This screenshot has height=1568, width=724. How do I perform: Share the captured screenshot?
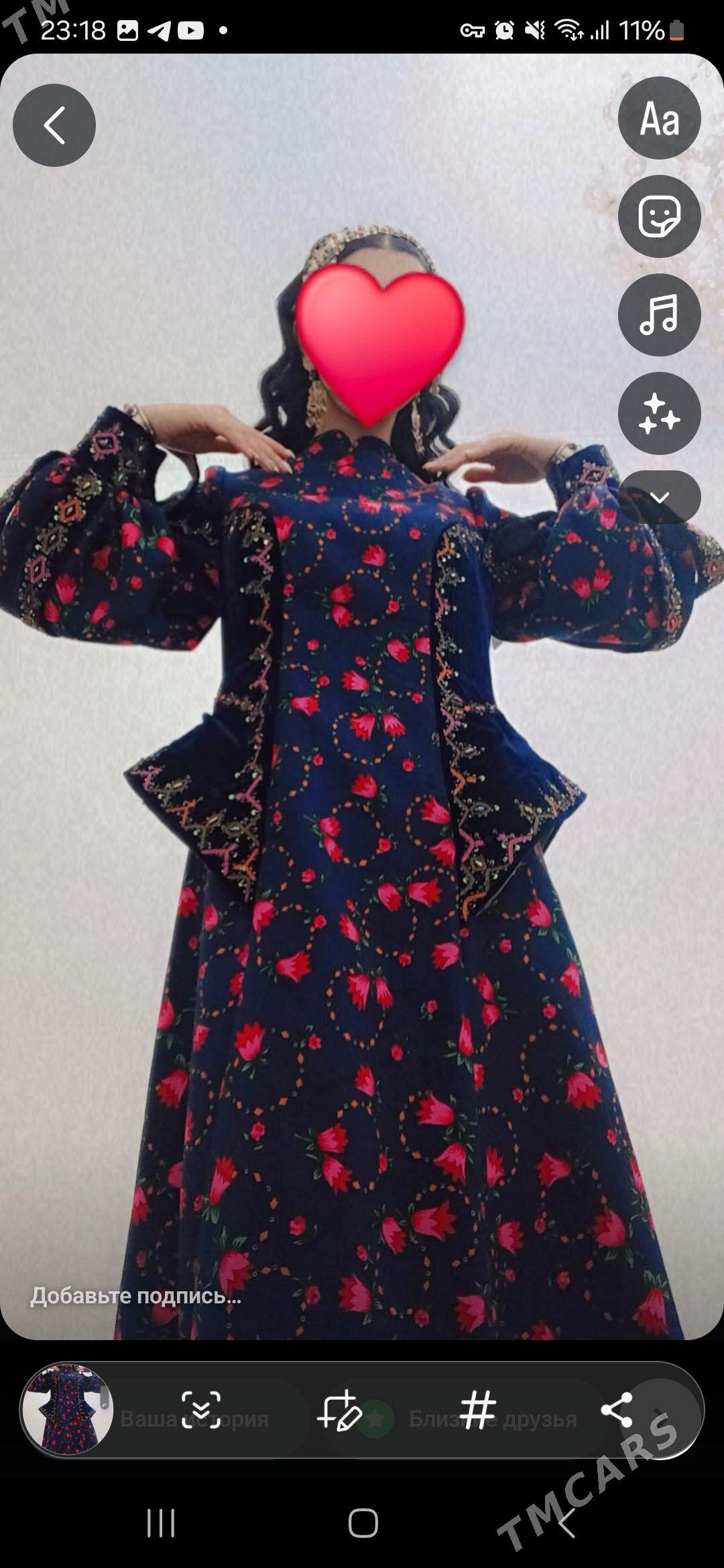click(x=617, y=1410)
